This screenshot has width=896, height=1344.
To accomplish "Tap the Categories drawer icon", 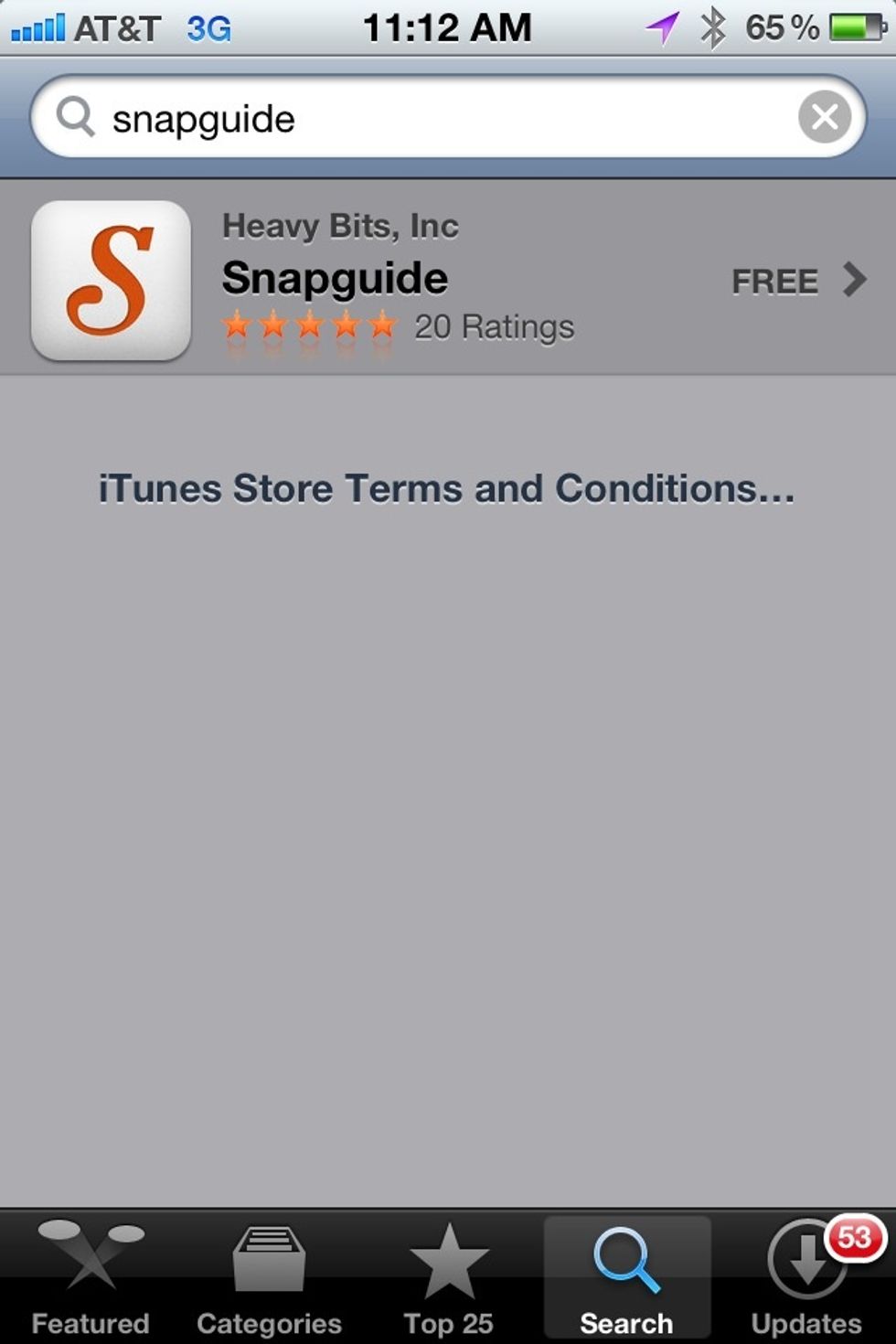I will tap(268, 1266).
